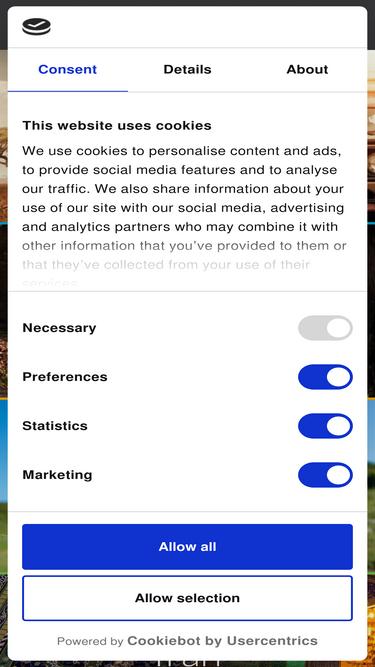Open the Cookiebot by Usercentrics link
Viewport: 375px width, 667px height.
click(x=222, y=641)
